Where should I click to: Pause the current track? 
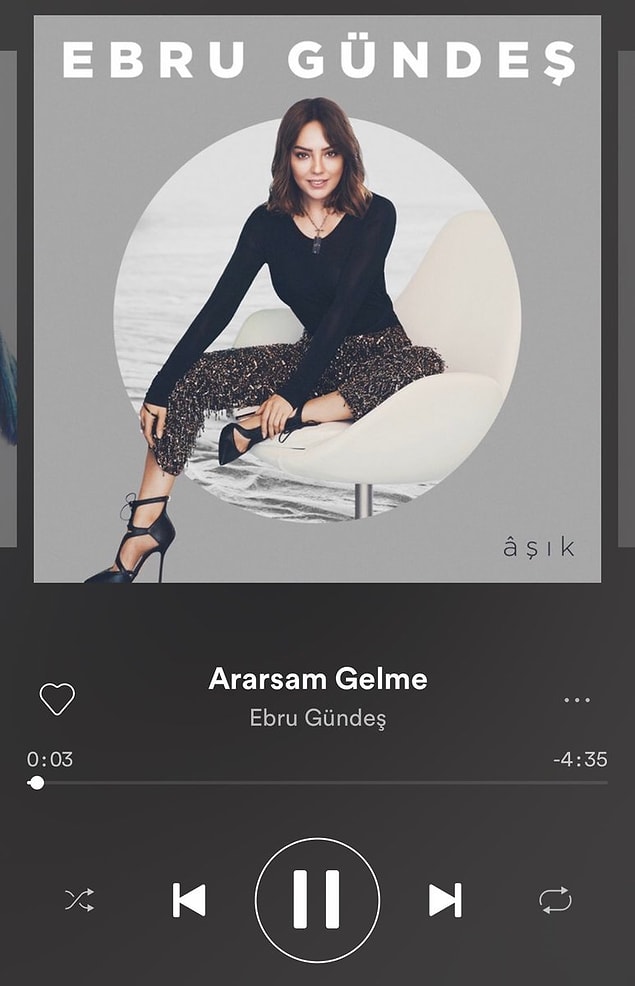[x=317, y=899]
